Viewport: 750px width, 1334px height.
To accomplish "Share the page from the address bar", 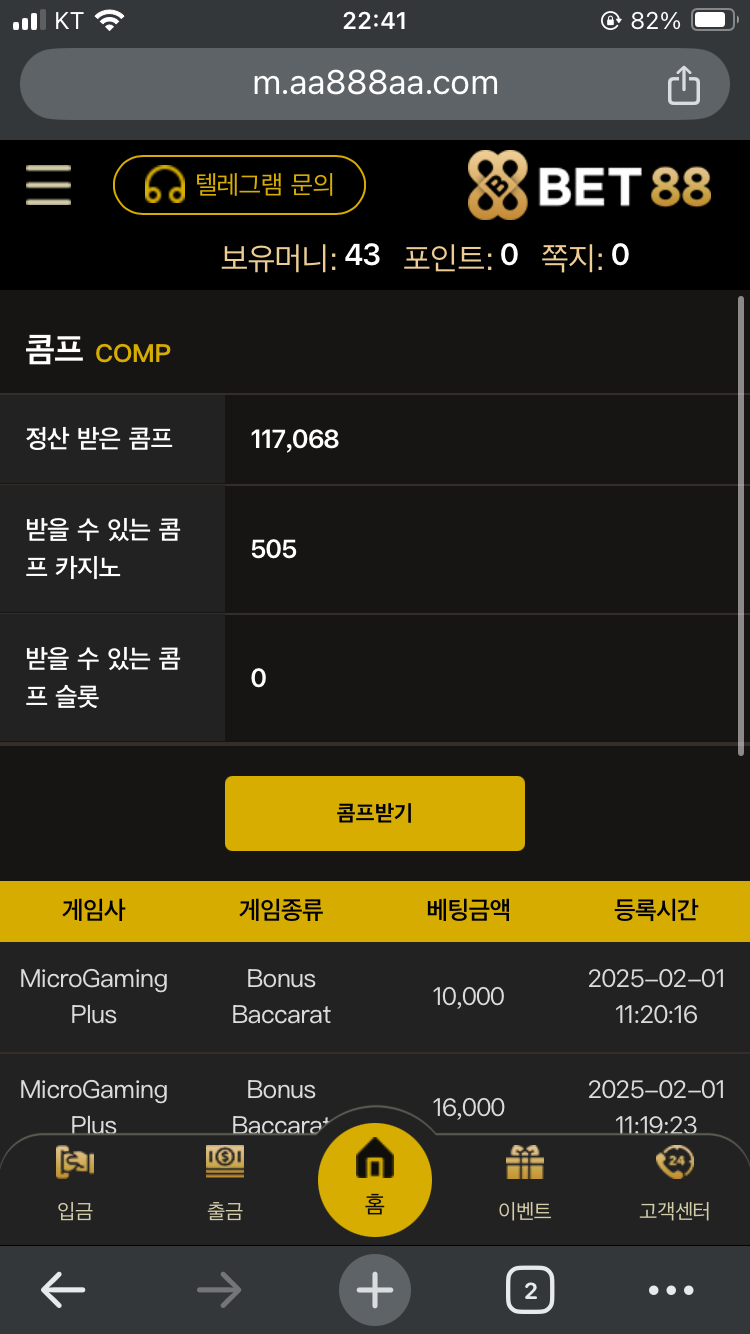I will click(x=683, y=84).
